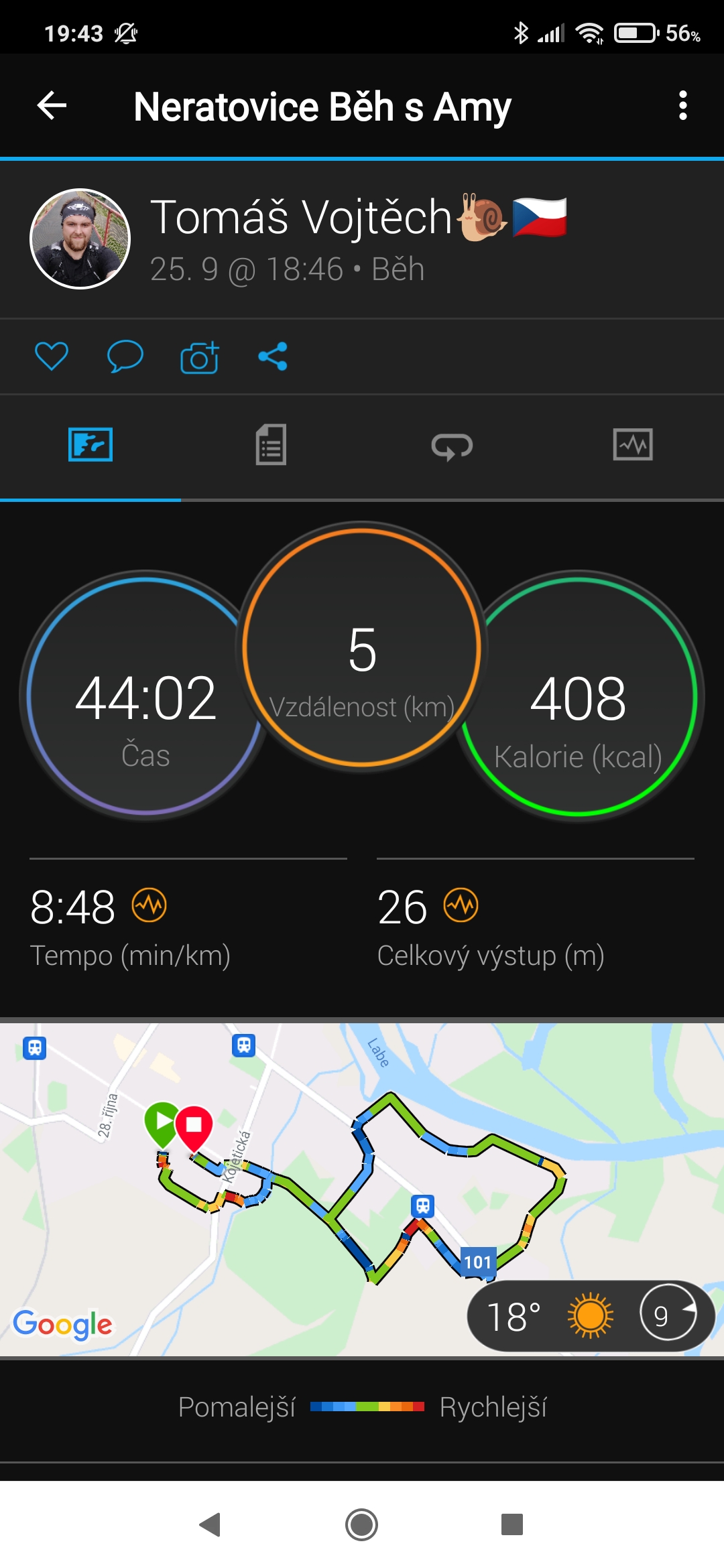Open the route map in full view
The image size is (724, 1568).
pos(362,1189)
